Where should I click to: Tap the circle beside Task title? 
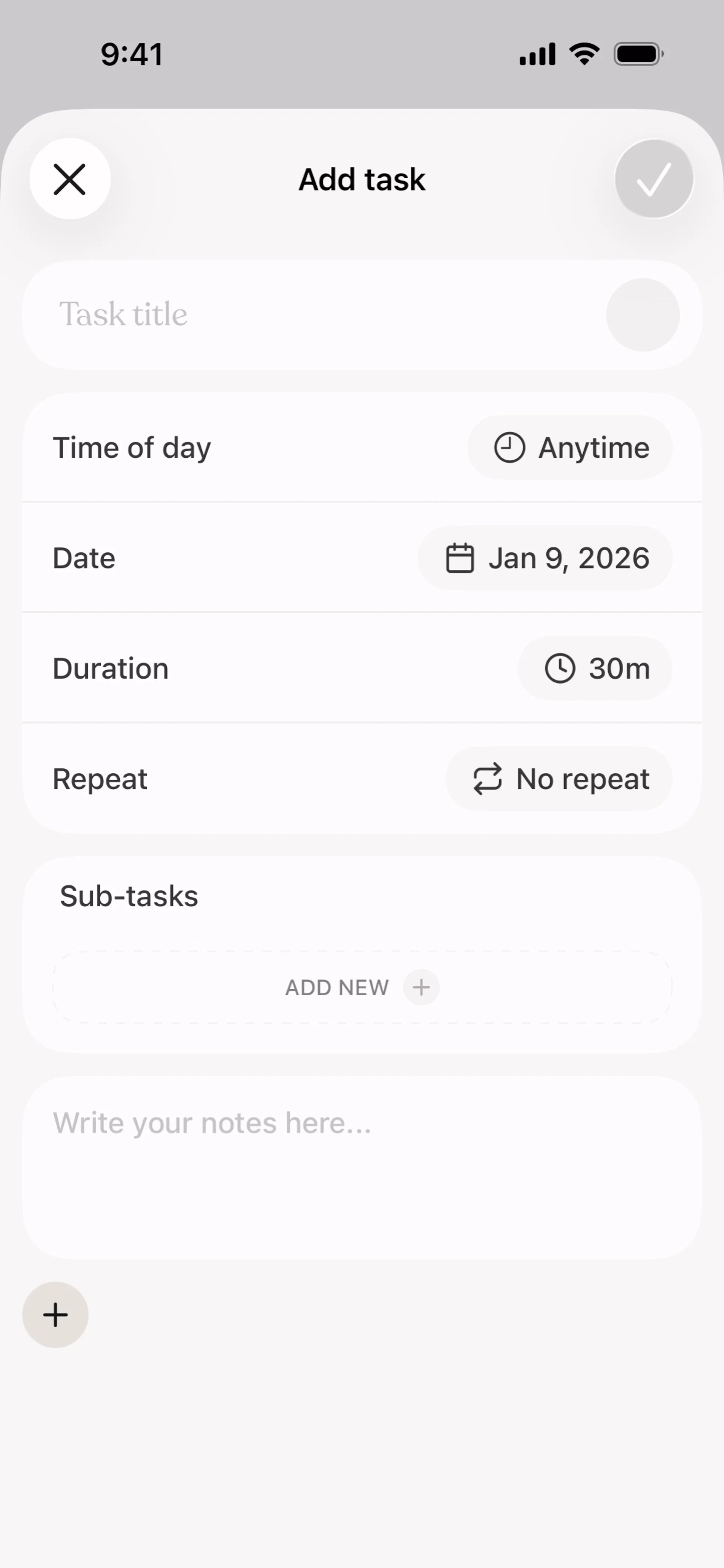click(x=643, y=315)
